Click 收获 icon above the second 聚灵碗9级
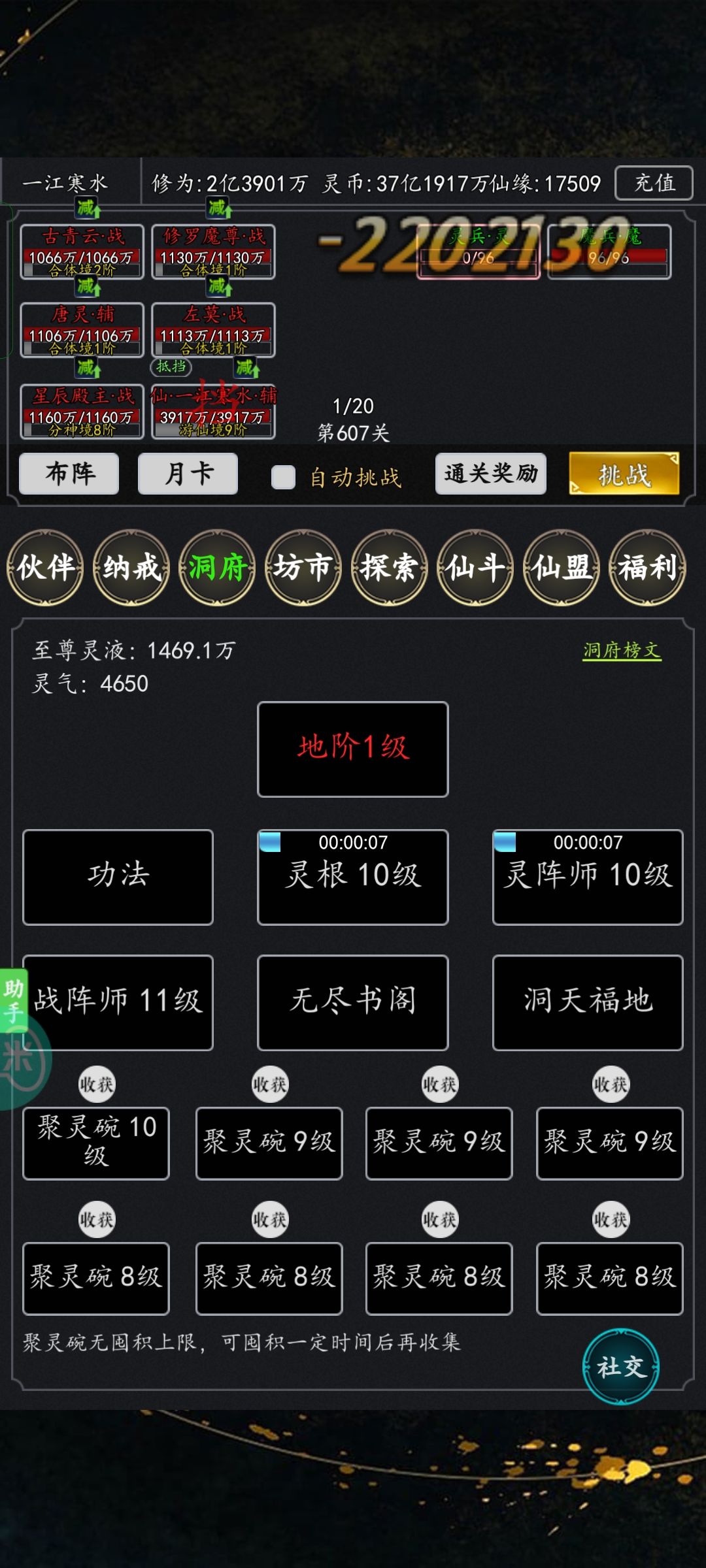This screenshot has width=706, height=1568. (x=439, y=1084)
